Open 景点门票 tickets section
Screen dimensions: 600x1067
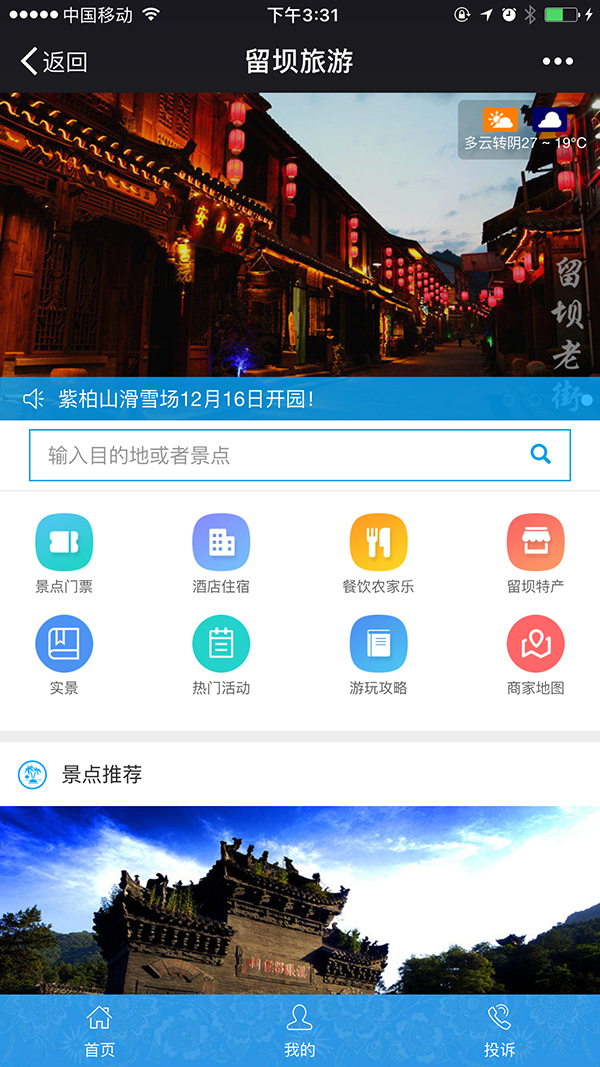64,554
